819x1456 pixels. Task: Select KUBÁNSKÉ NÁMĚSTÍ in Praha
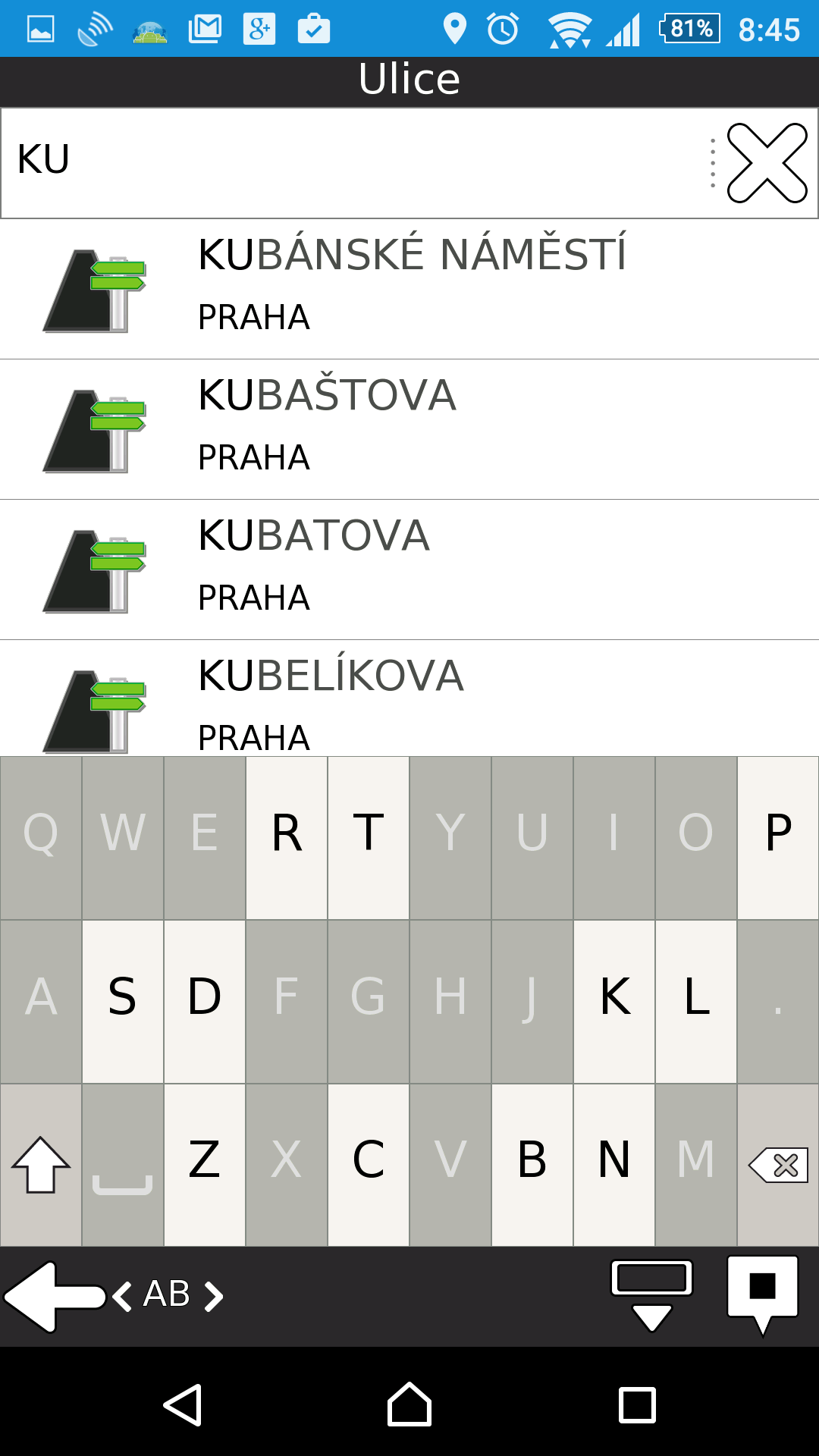pos(409,289)
